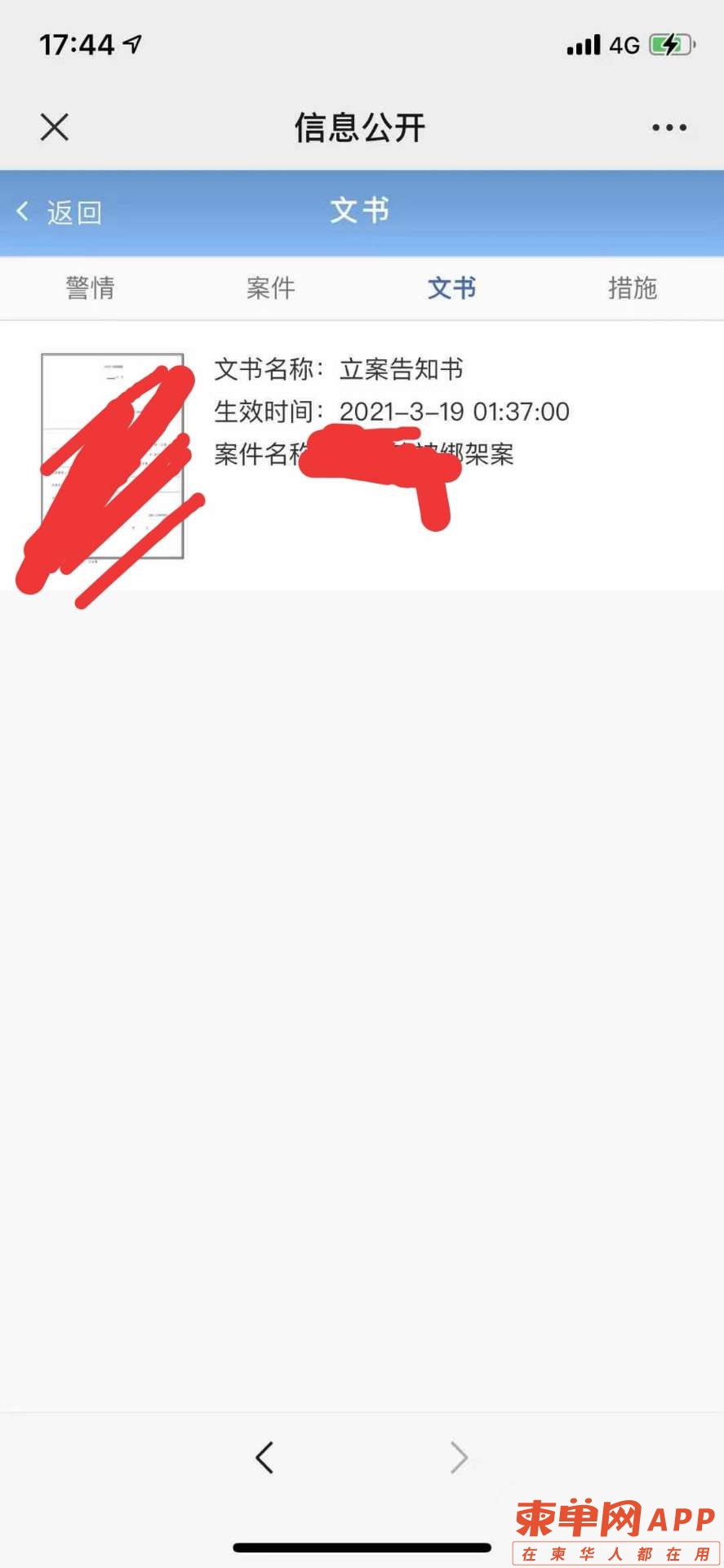
Task: Select the 文书 tab
Action: 451,288
